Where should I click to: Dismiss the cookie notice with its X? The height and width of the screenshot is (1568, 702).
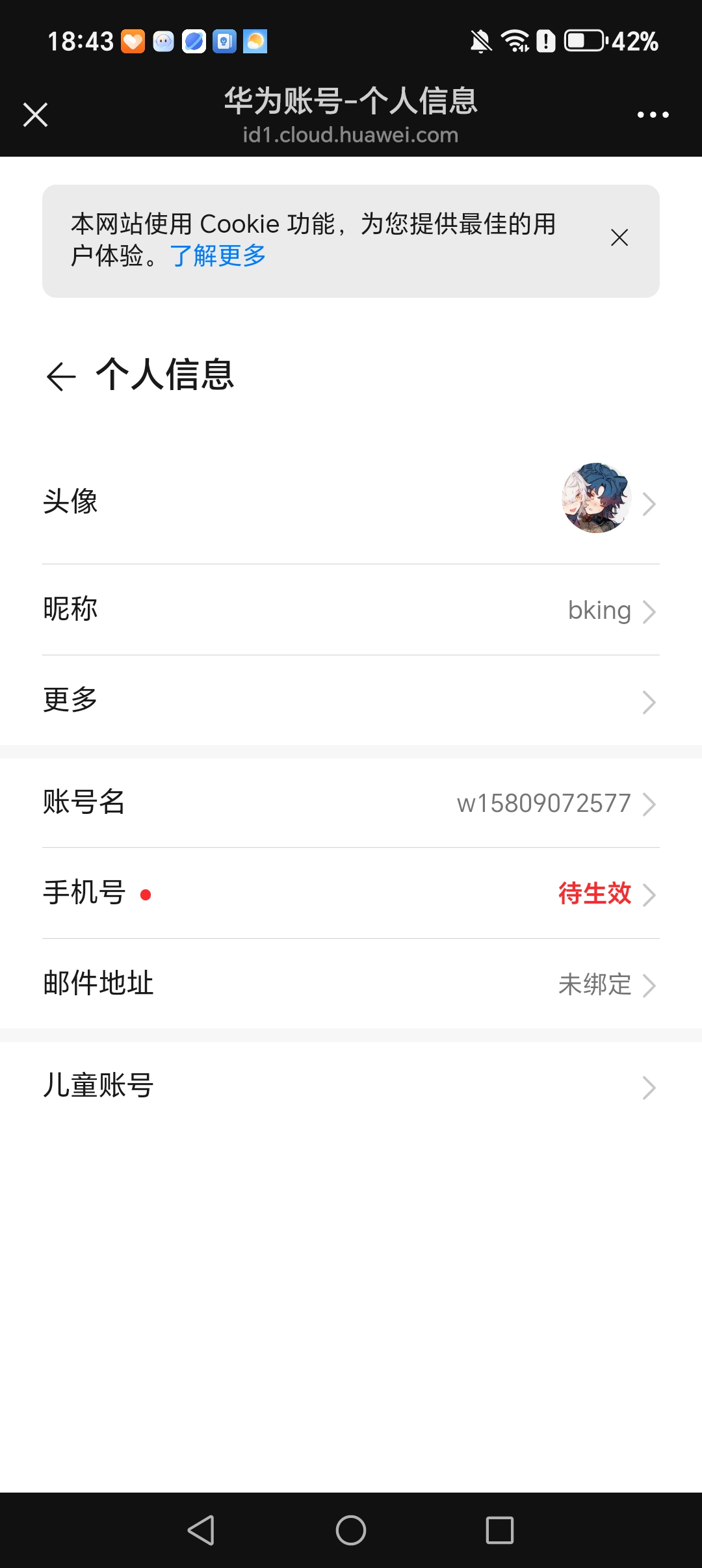[619, 238]
